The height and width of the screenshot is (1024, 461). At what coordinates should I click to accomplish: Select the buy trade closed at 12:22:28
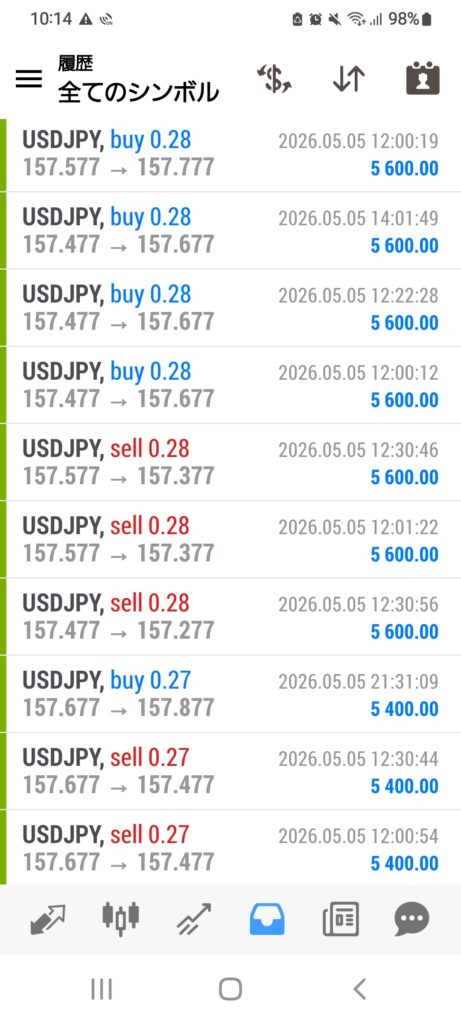(230, 308)
